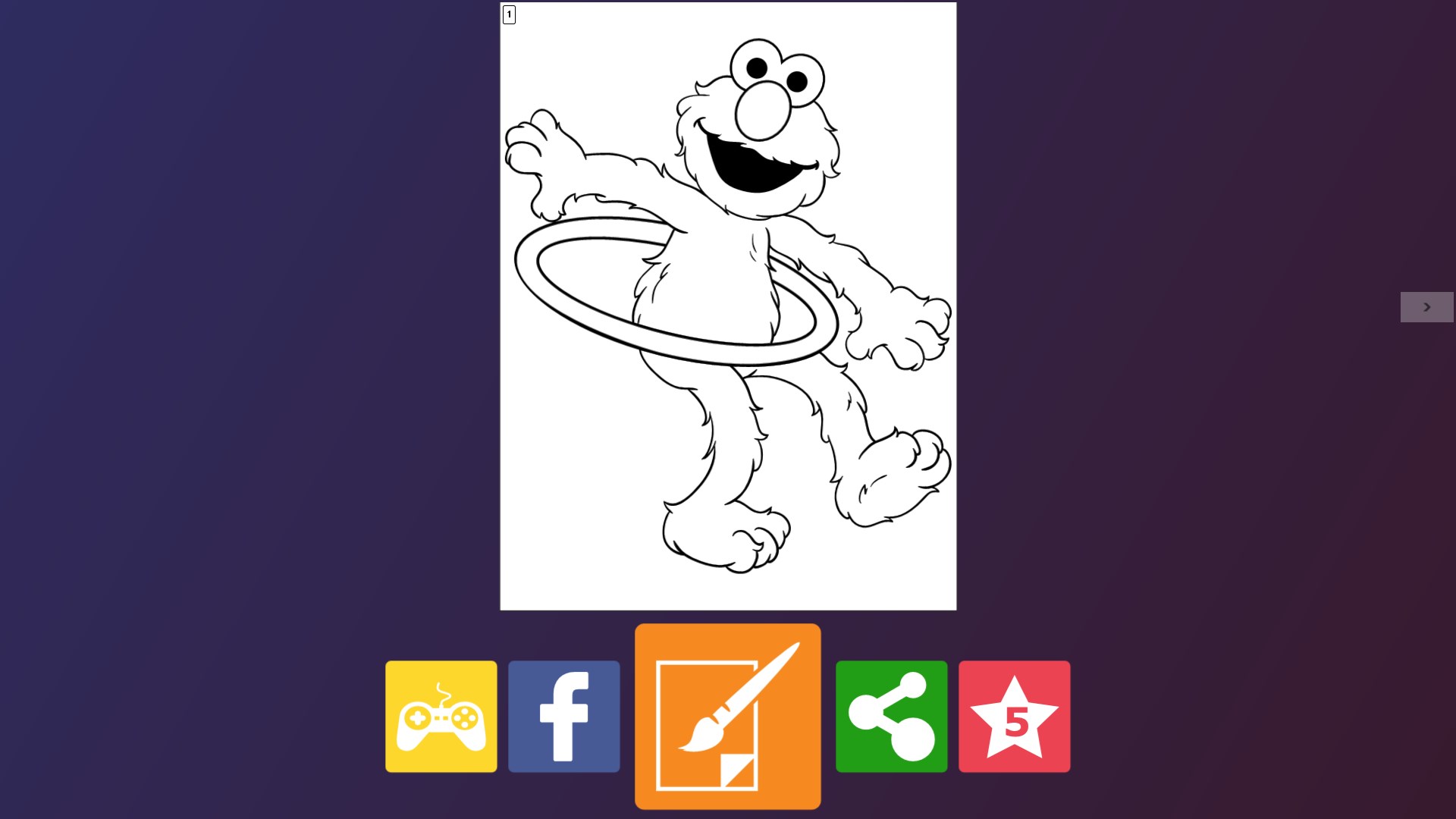The height and width of the screenshot is (819, 1456).
Task: Go to the next coloring page arrow
Action: click(x=1426, y=307)
